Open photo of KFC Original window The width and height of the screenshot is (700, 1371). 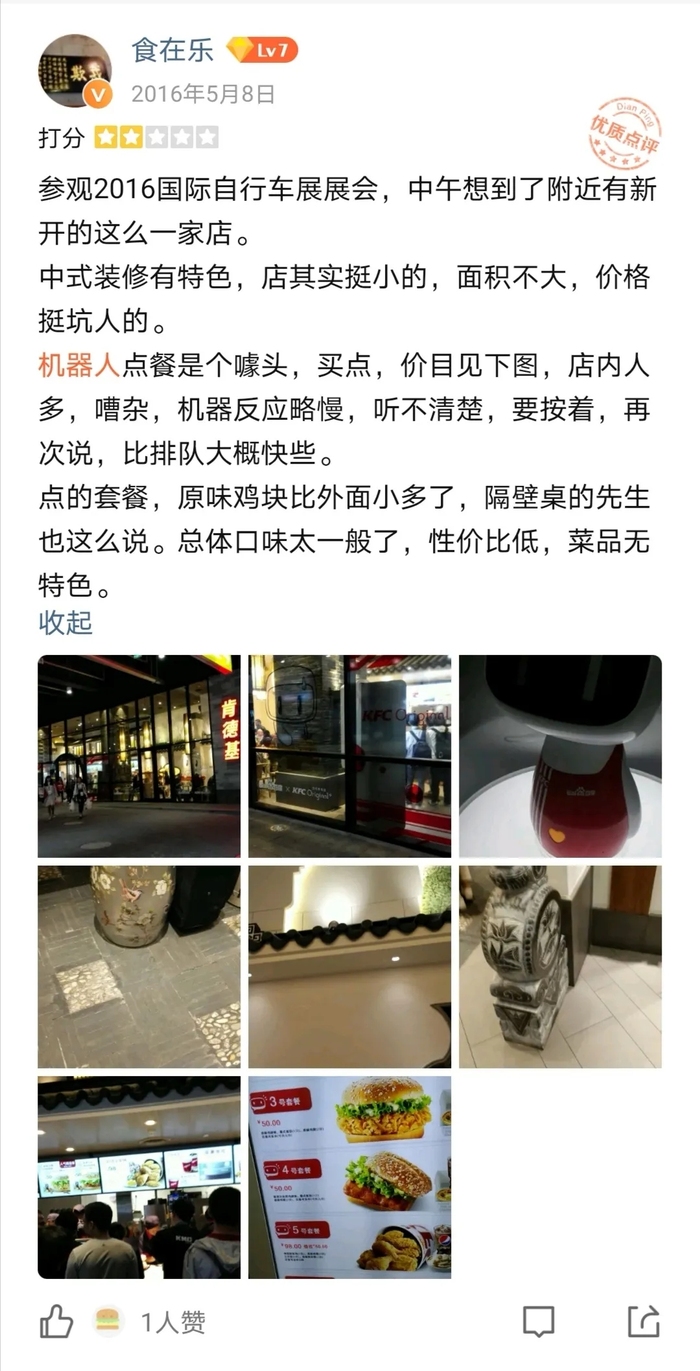[350, 756]
